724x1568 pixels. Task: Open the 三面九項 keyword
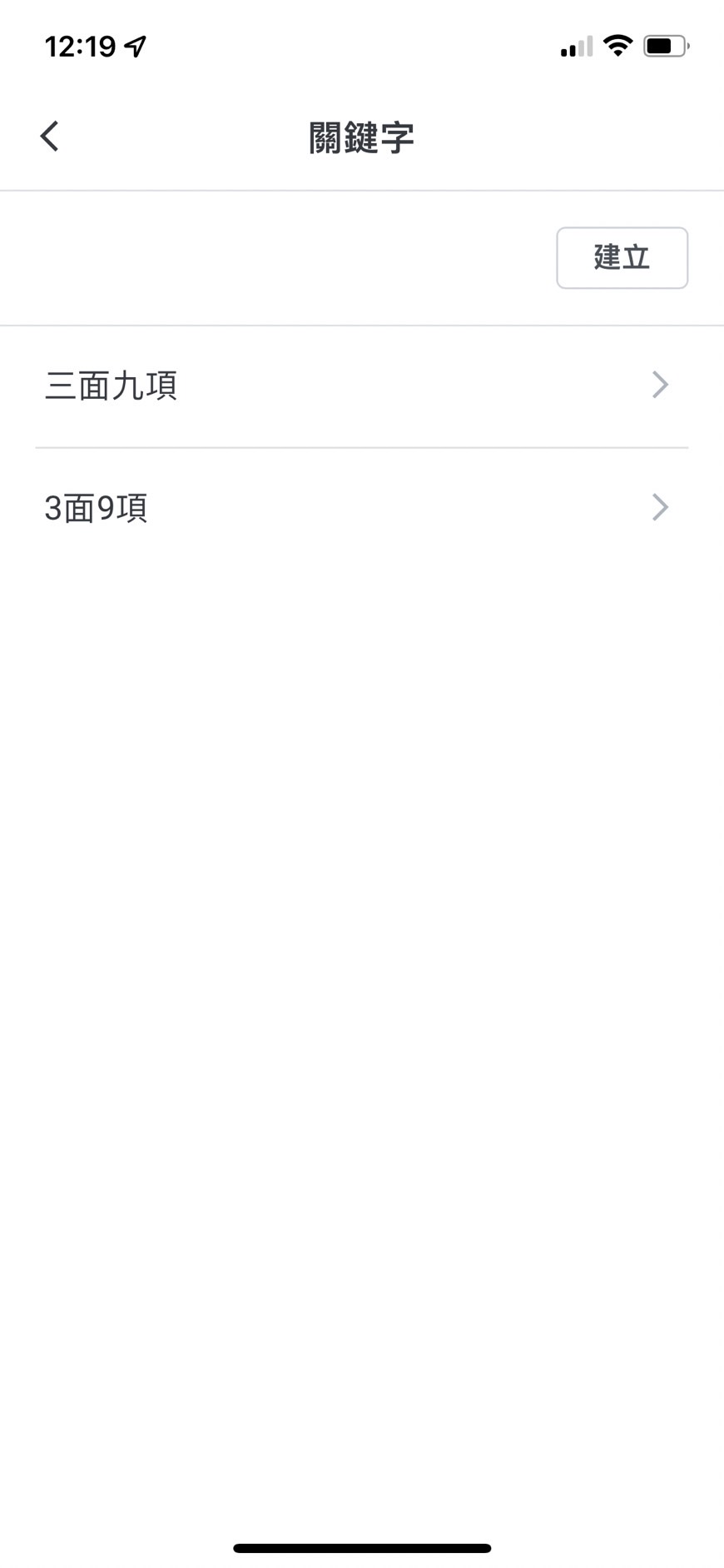pyautogui.click(x=361, y=386)
